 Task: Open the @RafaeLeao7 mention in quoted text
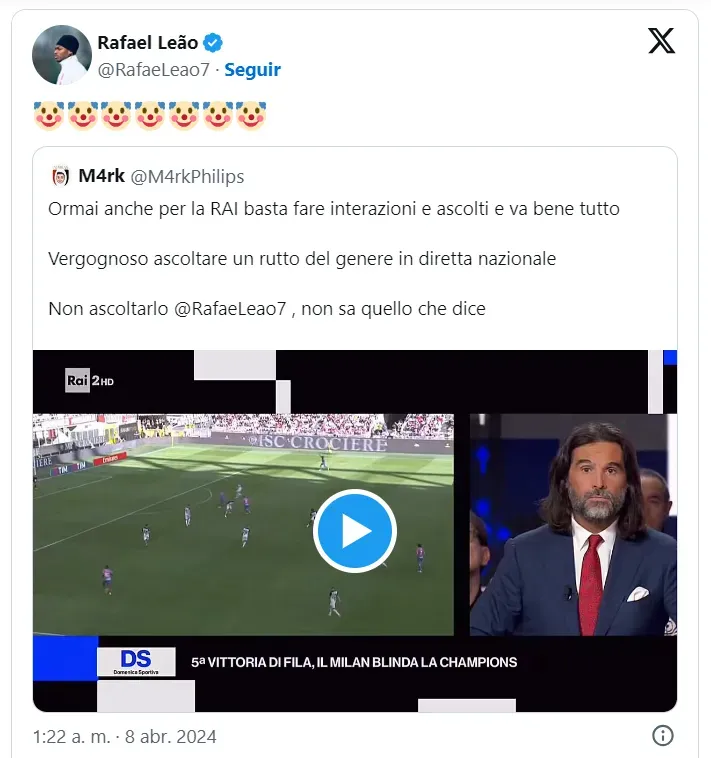232,309
